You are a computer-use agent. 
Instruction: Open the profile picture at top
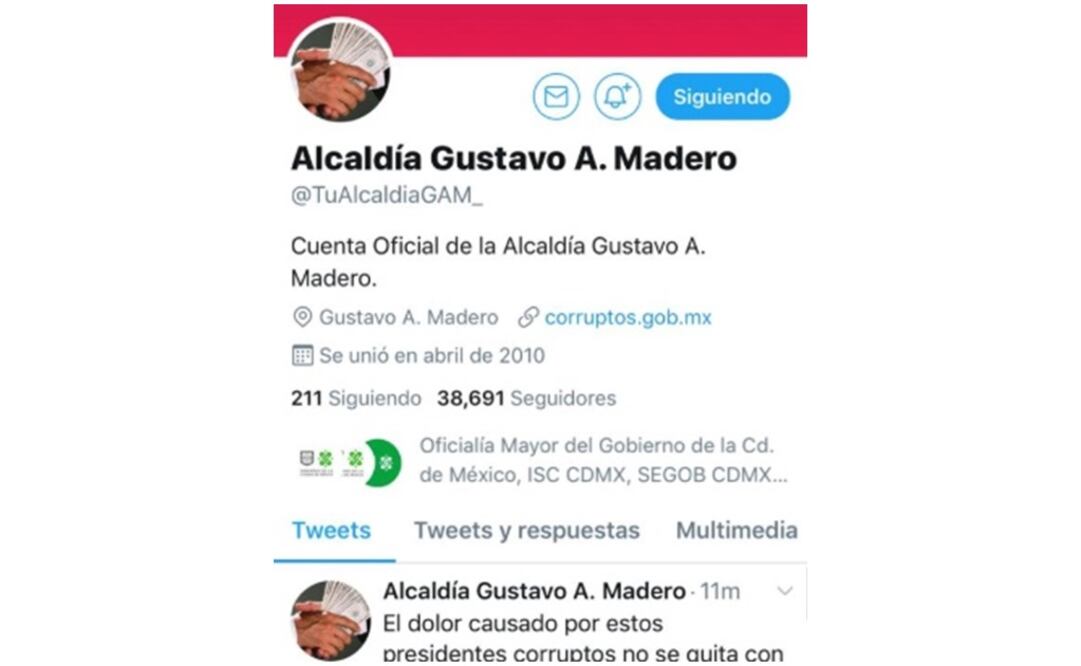340,70
